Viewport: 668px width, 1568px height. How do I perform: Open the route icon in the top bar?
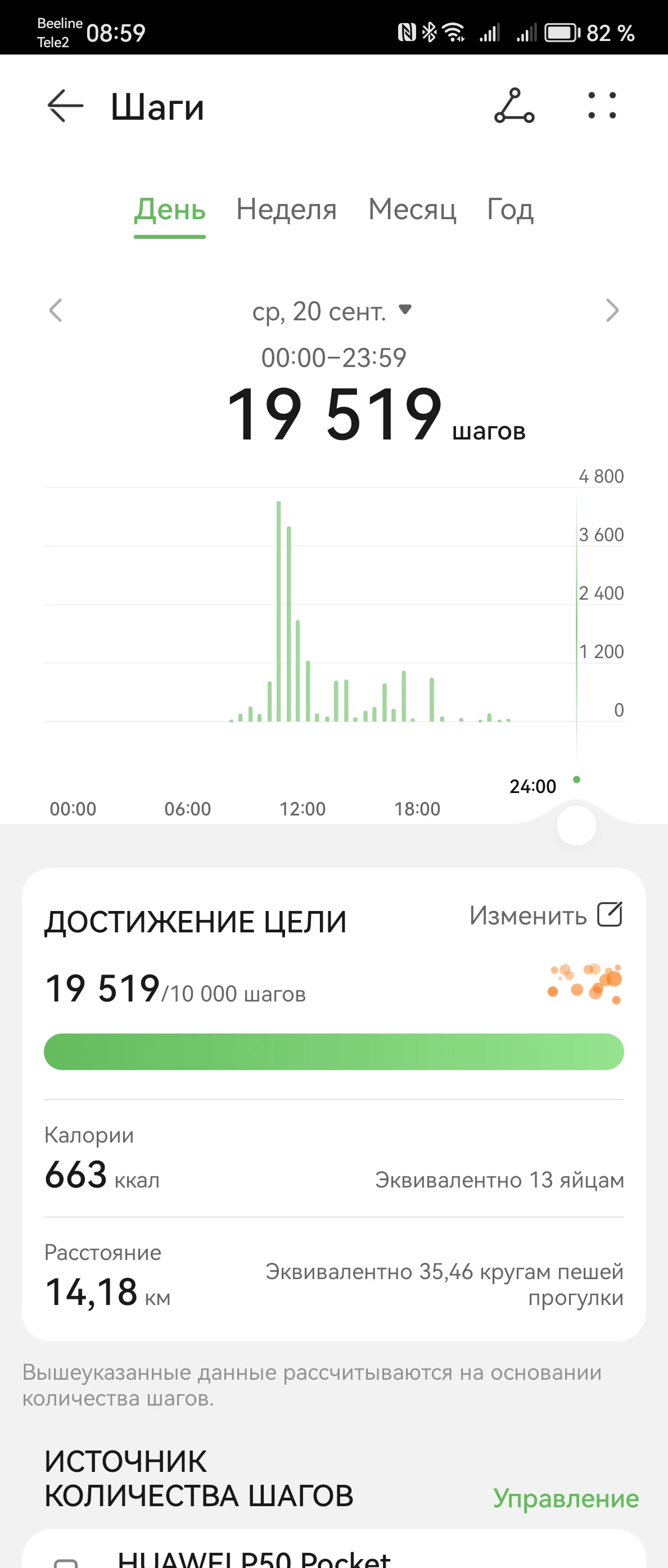[514, 107]
